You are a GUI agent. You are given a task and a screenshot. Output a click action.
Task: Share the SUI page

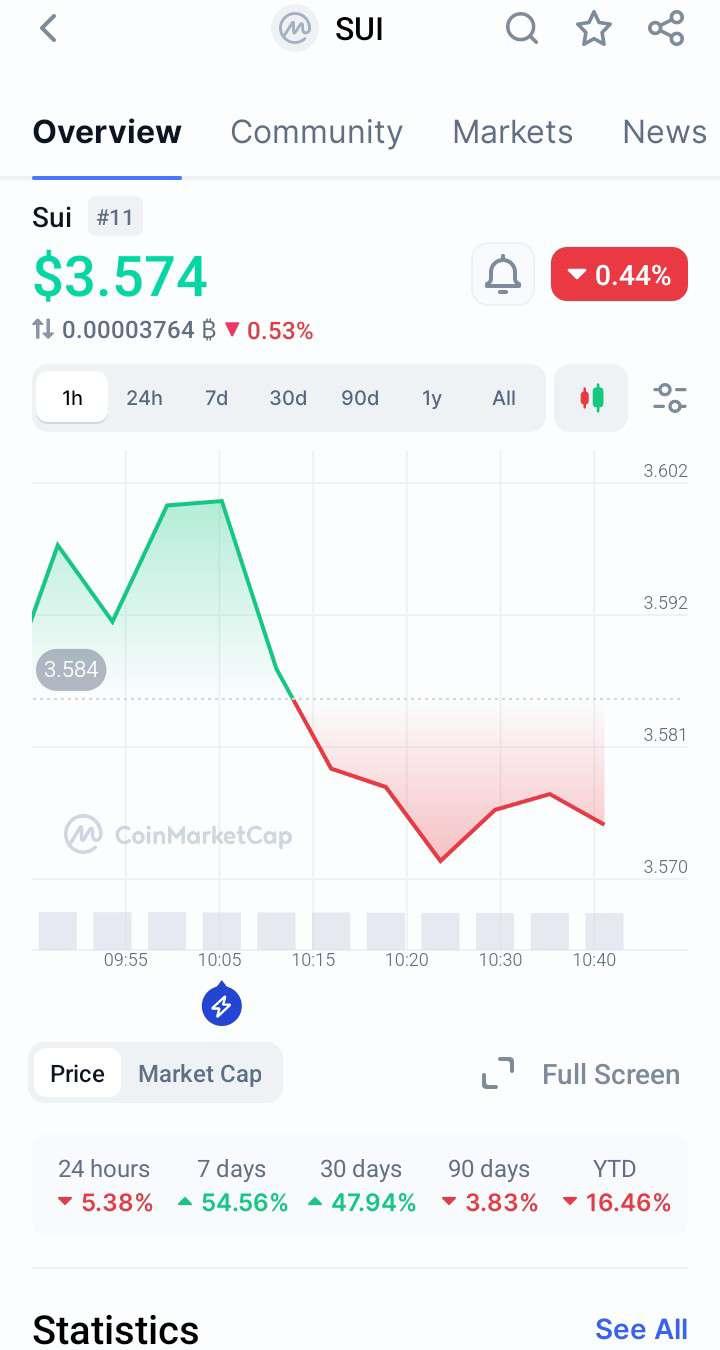coord(666,29)
